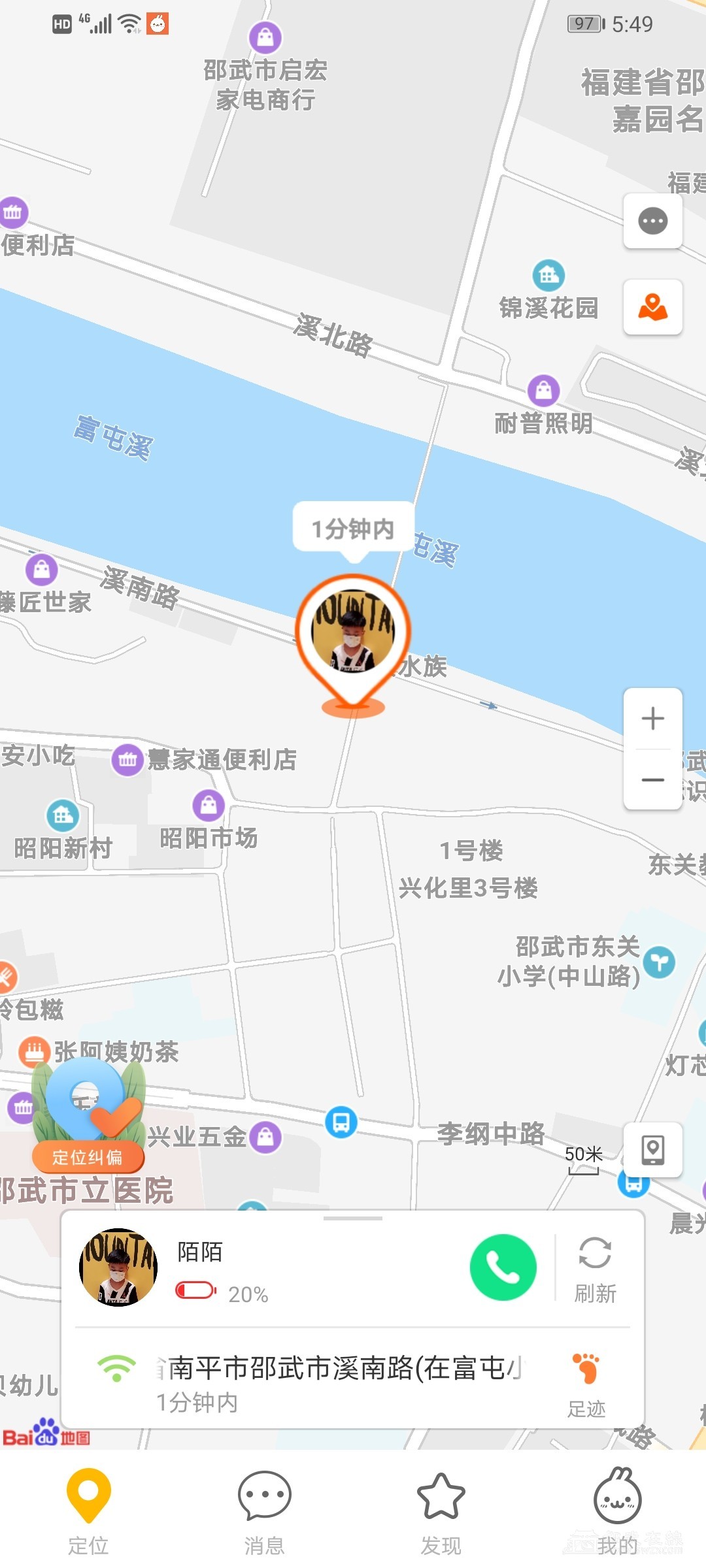
Task: Open the 南平市邵武市溪南路 address row
Action: 340,1381
